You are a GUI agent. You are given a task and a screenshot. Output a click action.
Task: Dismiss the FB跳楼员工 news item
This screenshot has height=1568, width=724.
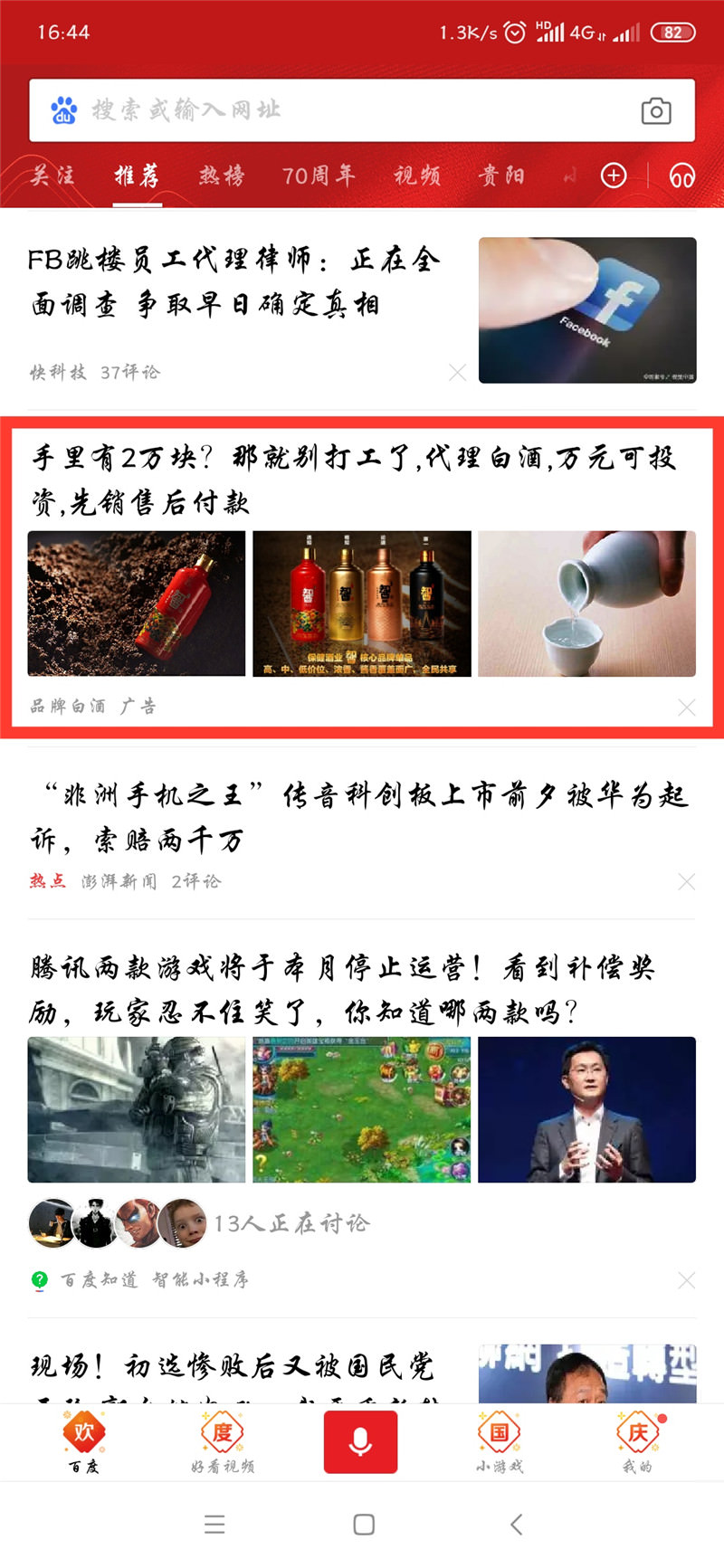pyautogui.click(x=458, y=373)
